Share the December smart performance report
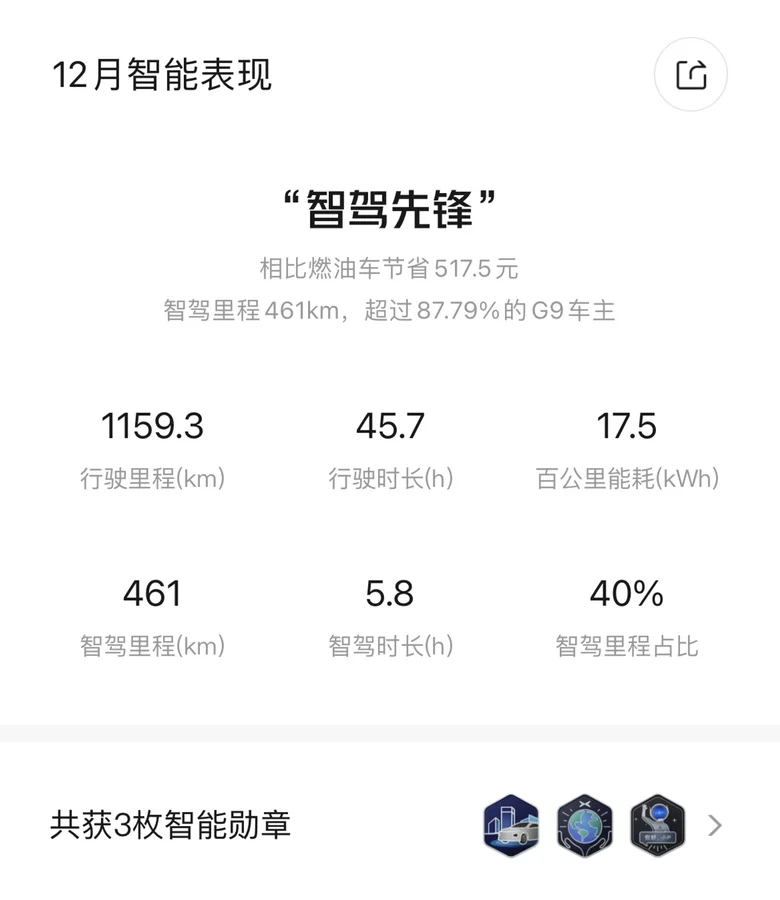This screenshot has height=900, width=780. click(690, 75)
